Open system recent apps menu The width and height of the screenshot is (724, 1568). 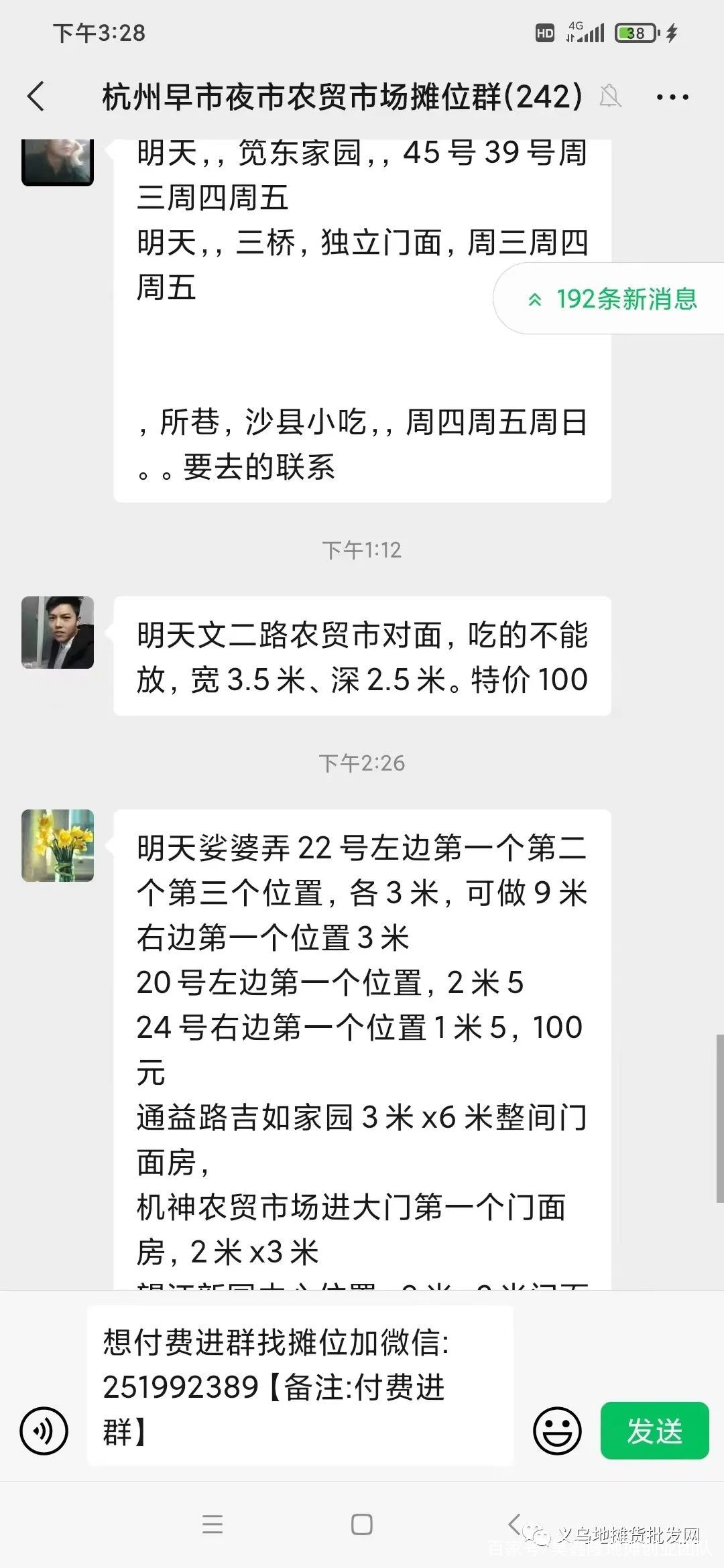pyautogui.click(x=213, y=1524)
